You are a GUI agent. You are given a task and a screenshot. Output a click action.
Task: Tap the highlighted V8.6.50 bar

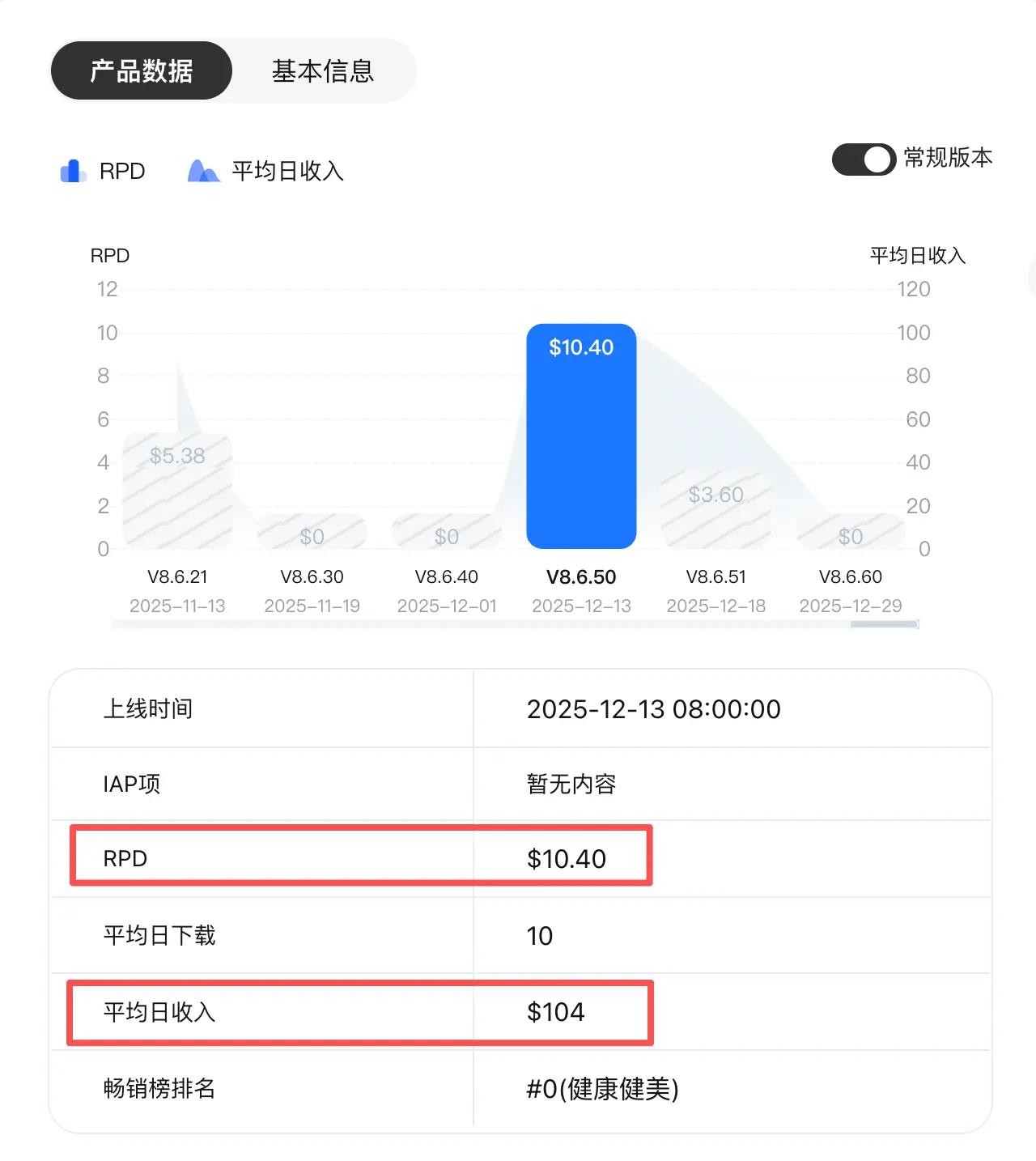[x=581, y=437]
